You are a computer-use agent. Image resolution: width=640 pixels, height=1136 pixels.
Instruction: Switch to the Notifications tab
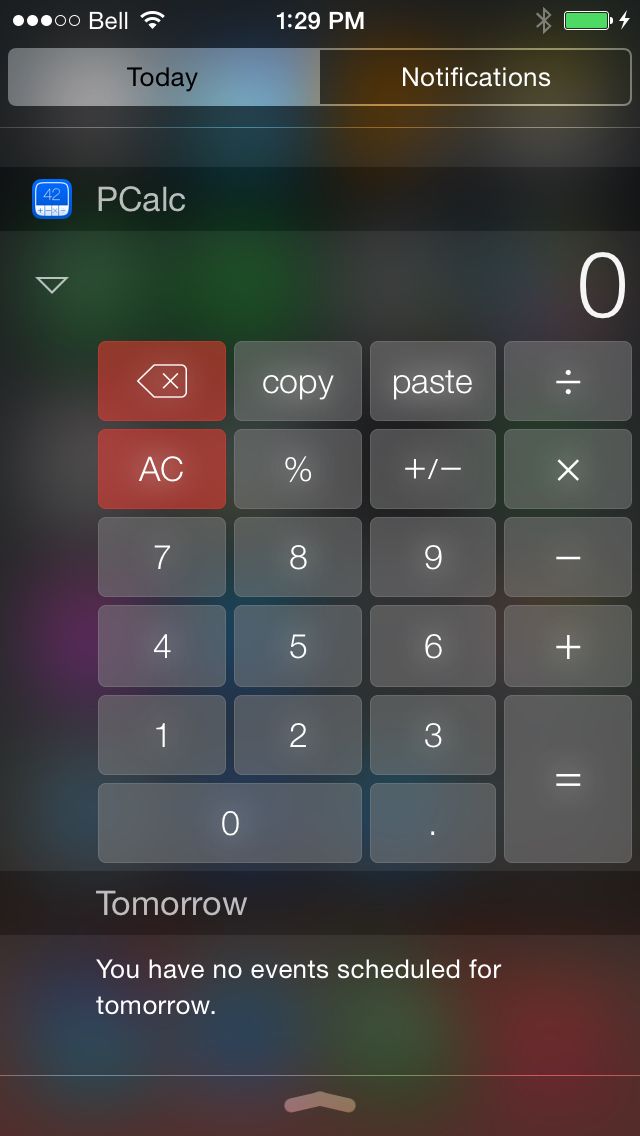[475, 78]
